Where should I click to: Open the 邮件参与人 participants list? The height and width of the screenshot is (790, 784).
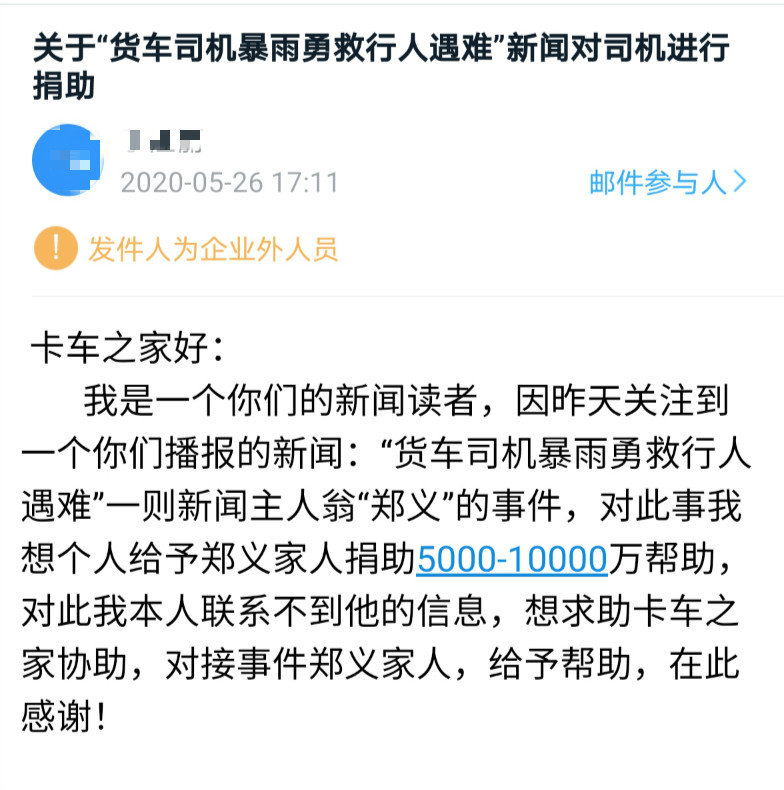click(667, 182)
